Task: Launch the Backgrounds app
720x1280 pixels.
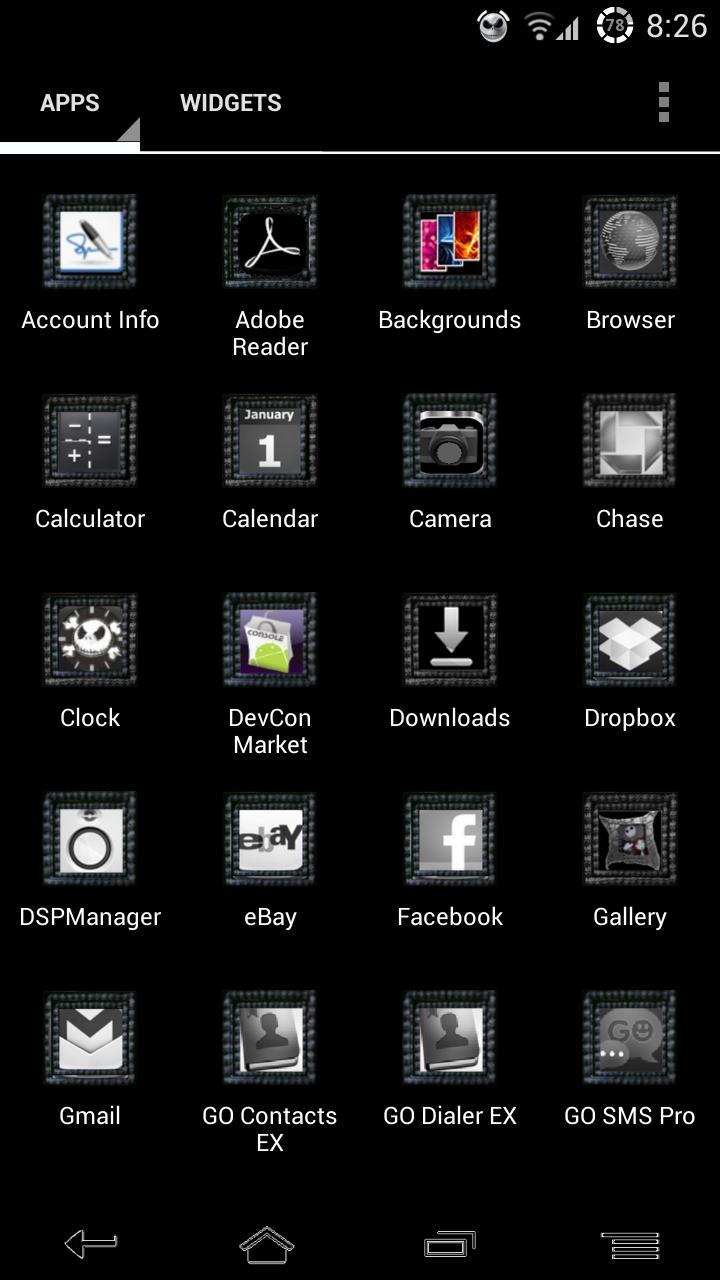Action: coord(448,241)
